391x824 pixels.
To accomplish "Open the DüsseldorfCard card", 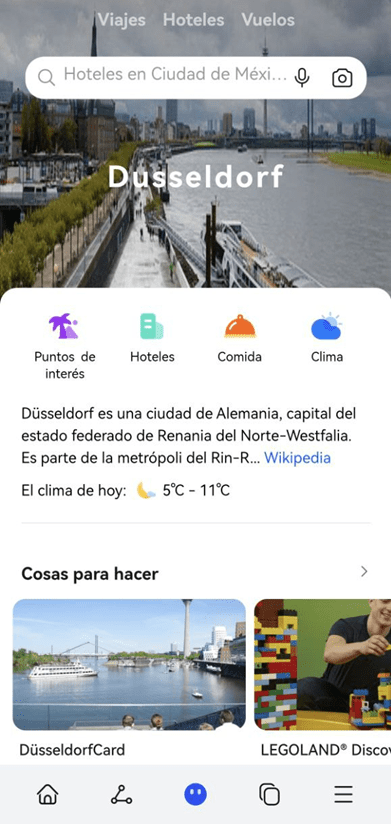I will point(129,678).
